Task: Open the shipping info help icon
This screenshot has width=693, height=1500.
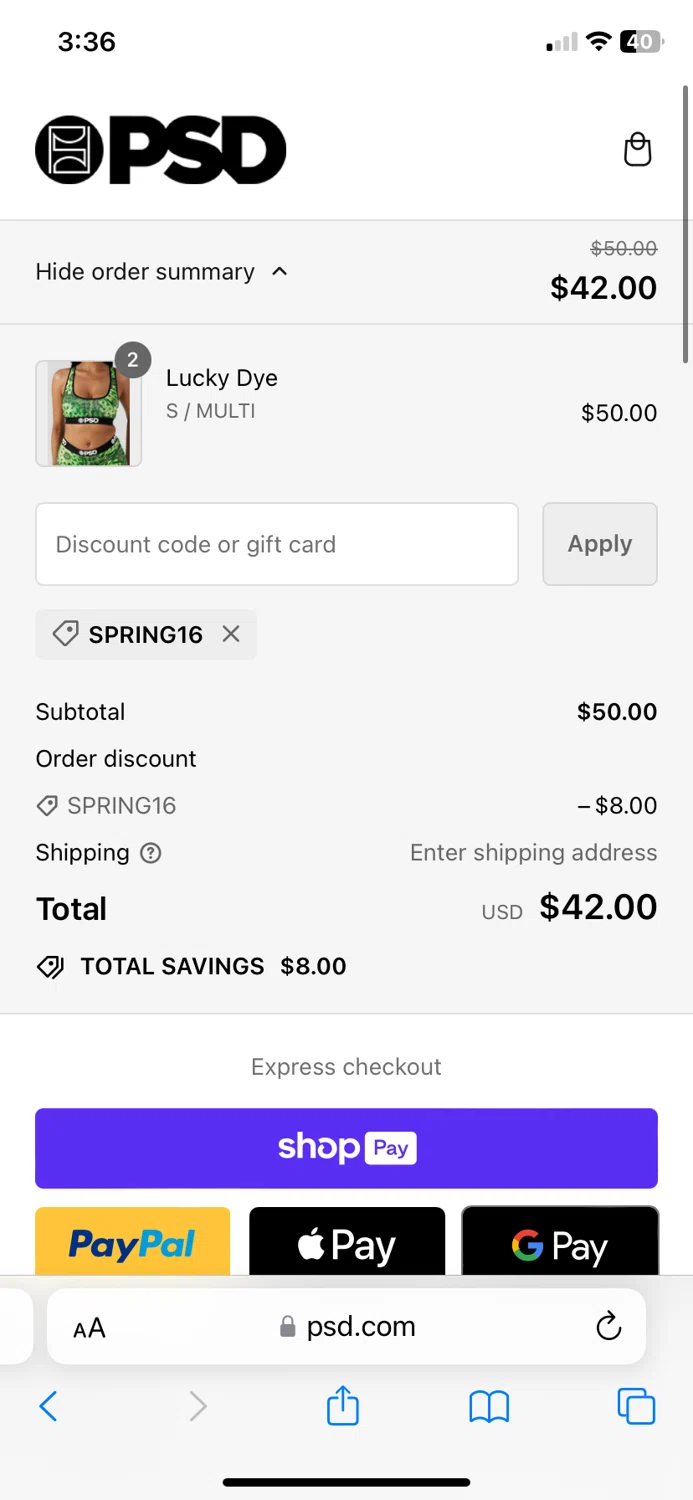Action: click(x=151, y=853)
